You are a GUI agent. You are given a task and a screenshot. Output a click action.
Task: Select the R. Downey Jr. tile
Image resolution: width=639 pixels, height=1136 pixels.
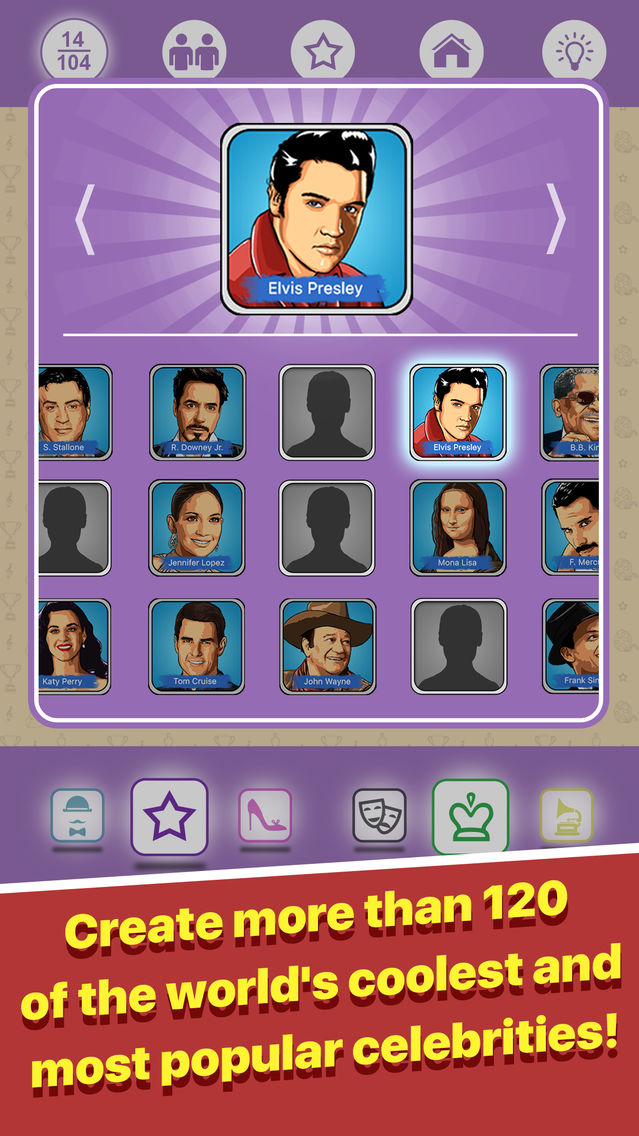pos(197,412)
